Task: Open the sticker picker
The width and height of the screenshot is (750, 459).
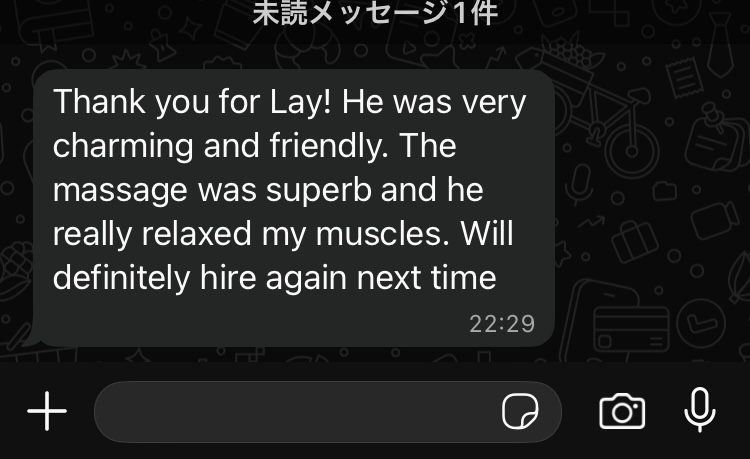Action: pyautogui.click(x=520, y=411)
